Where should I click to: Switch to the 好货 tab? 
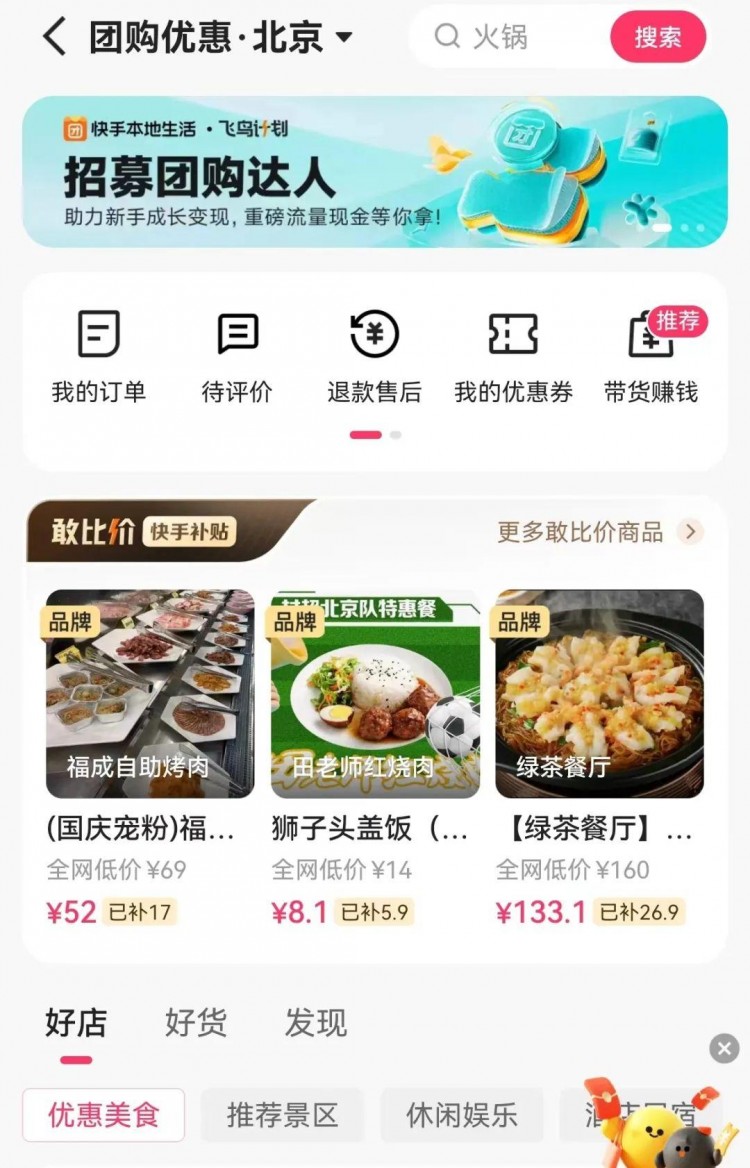coord(196,1022)
